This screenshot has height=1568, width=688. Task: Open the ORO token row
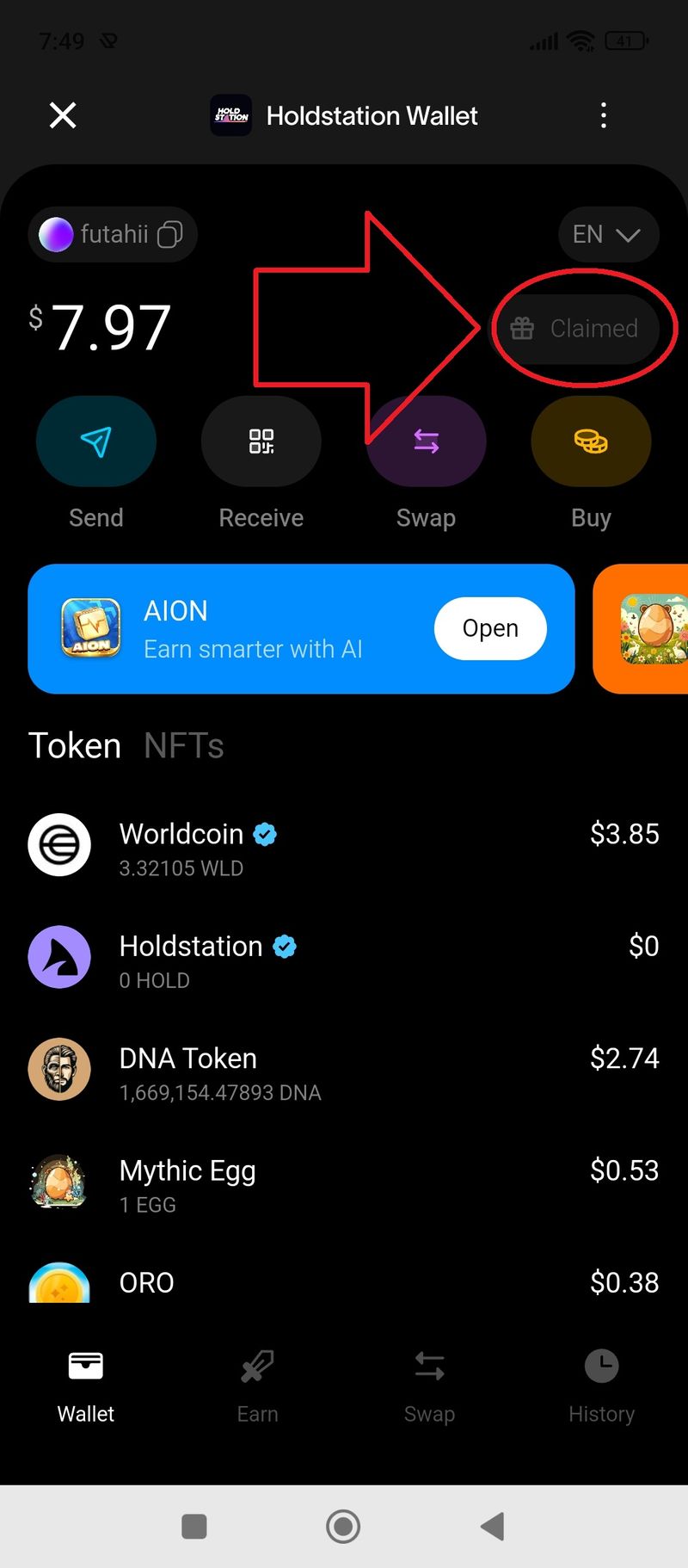[x=344, y=1282]
